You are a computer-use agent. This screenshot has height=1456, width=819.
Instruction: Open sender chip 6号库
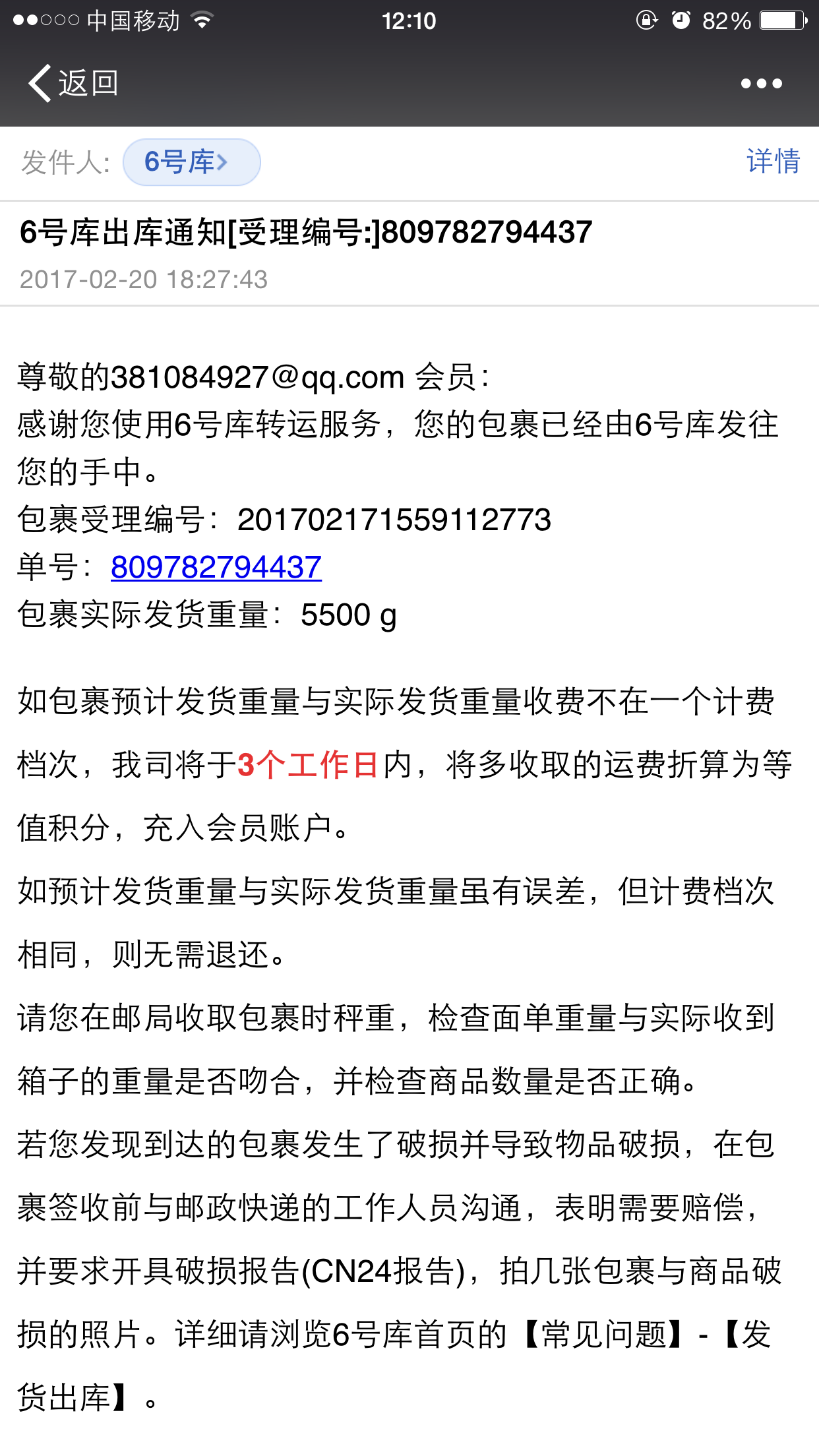pos(192,162)
